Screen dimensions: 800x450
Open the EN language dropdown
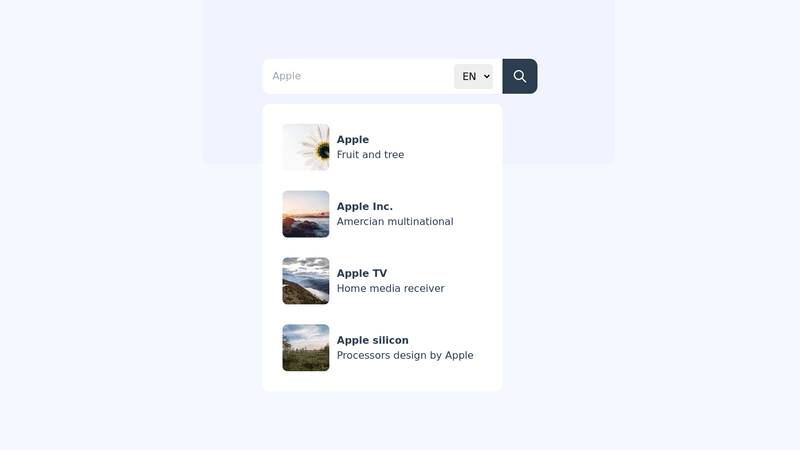[473, 76]
